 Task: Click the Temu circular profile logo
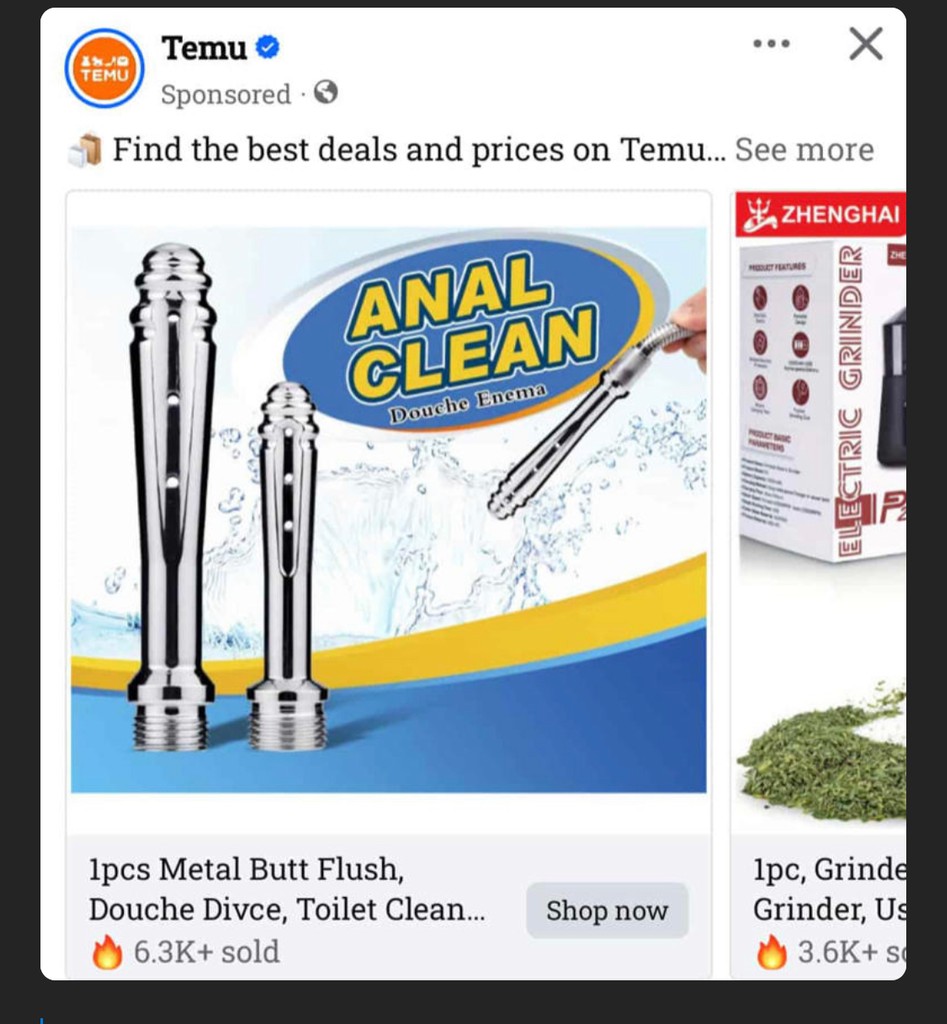[104, 68]
